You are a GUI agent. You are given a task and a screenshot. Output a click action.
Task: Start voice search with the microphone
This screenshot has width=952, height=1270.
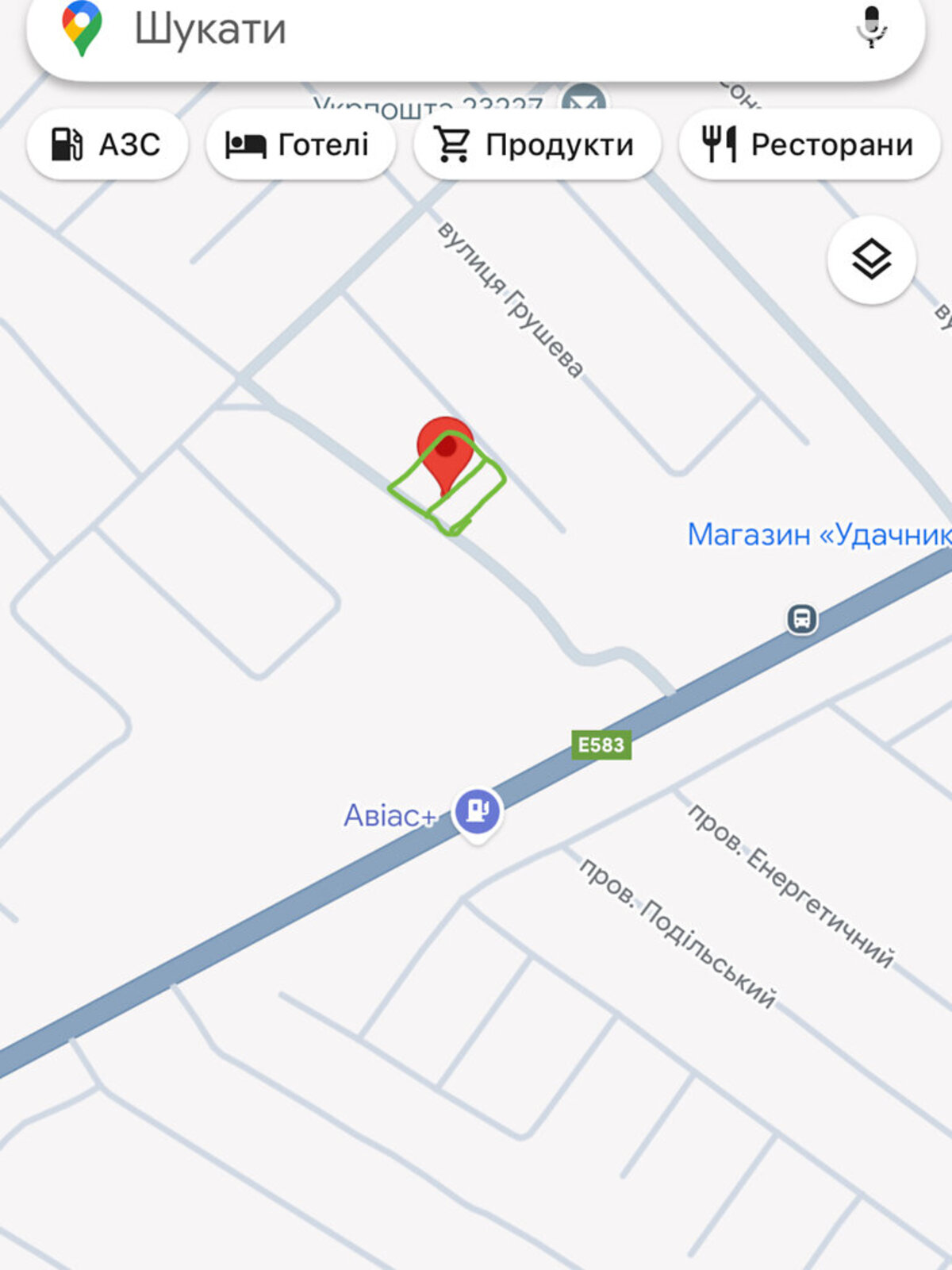pyautogui.click(x=871, y=27)
